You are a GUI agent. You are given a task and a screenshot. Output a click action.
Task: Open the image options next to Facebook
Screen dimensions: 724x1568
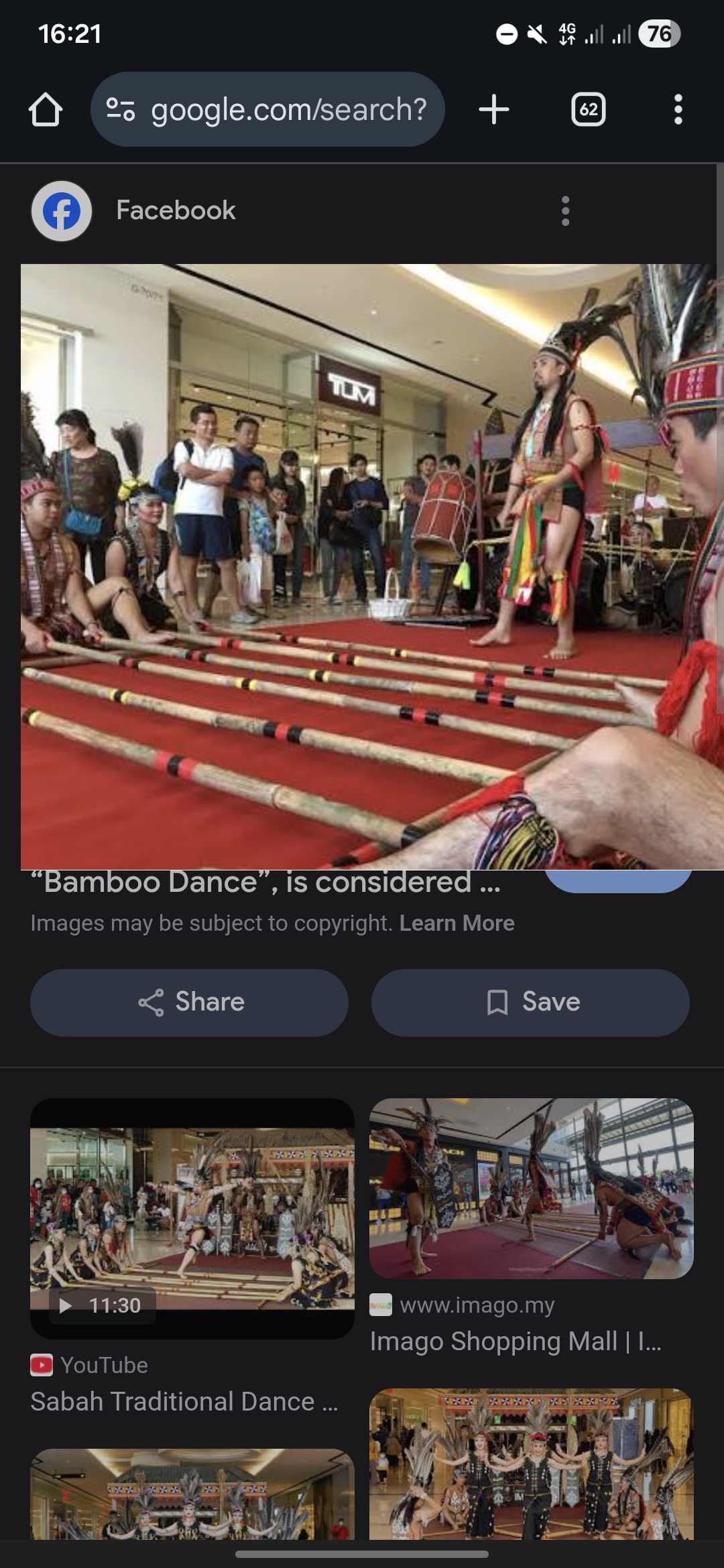pos(565,211)
